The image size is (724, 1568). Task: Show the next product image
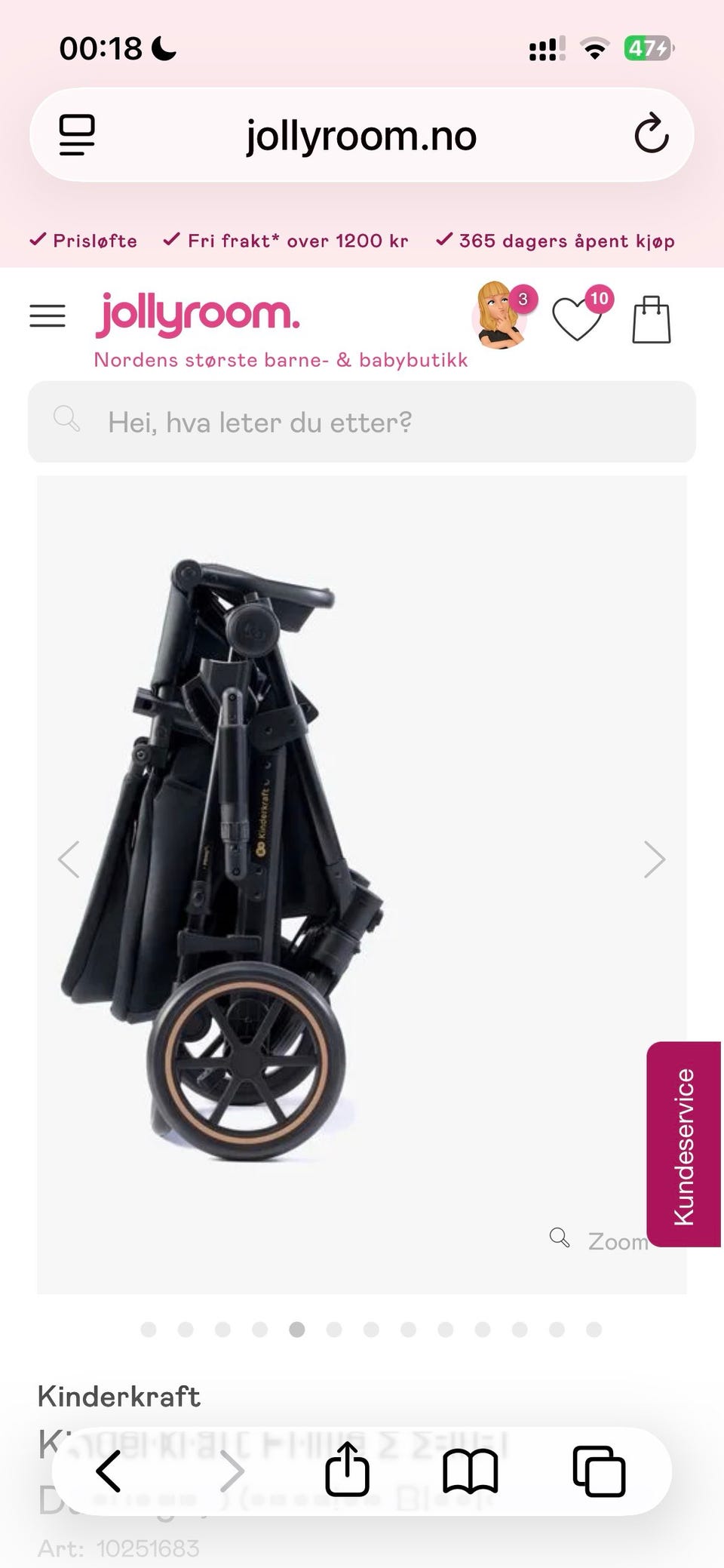654,859
